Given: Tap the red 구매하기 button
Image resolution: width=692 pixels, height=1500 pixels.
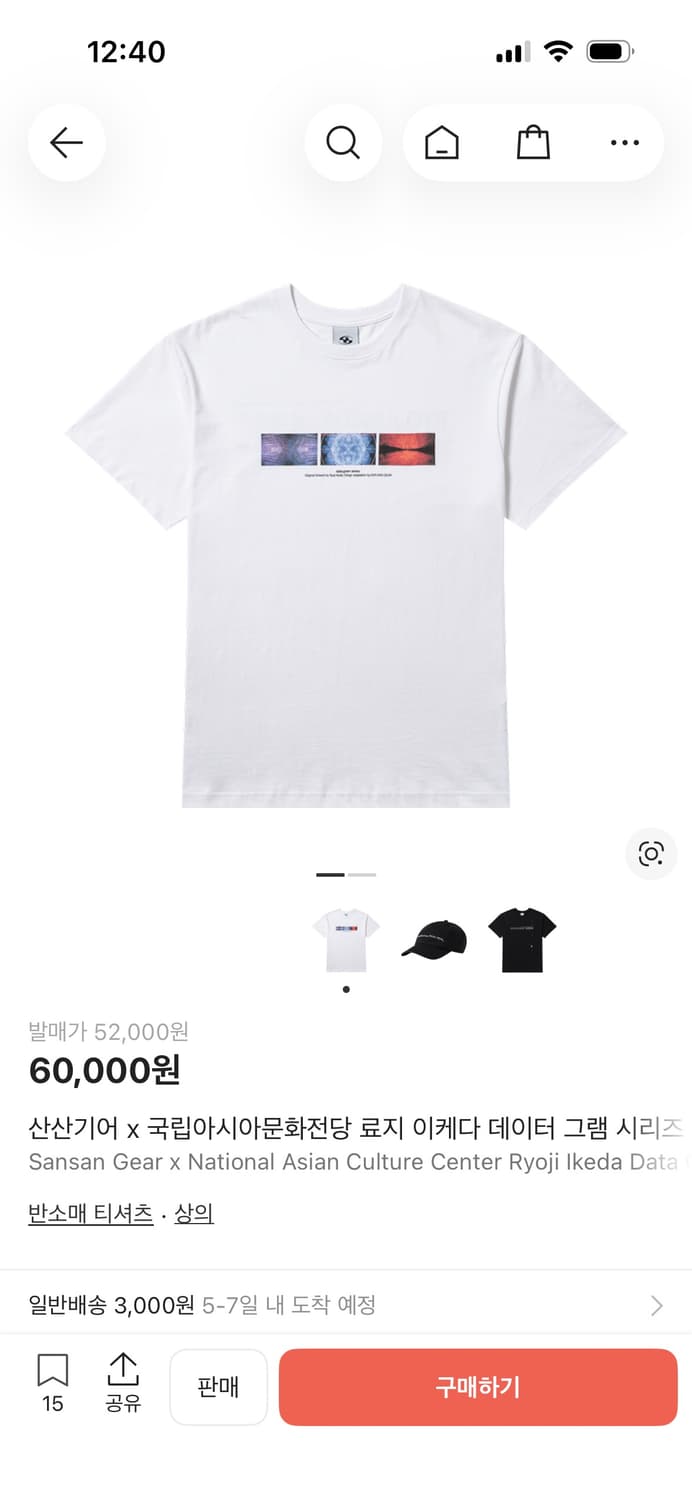Looking at the screenshot, I should pyautogui.click(x=478, y=1387).
